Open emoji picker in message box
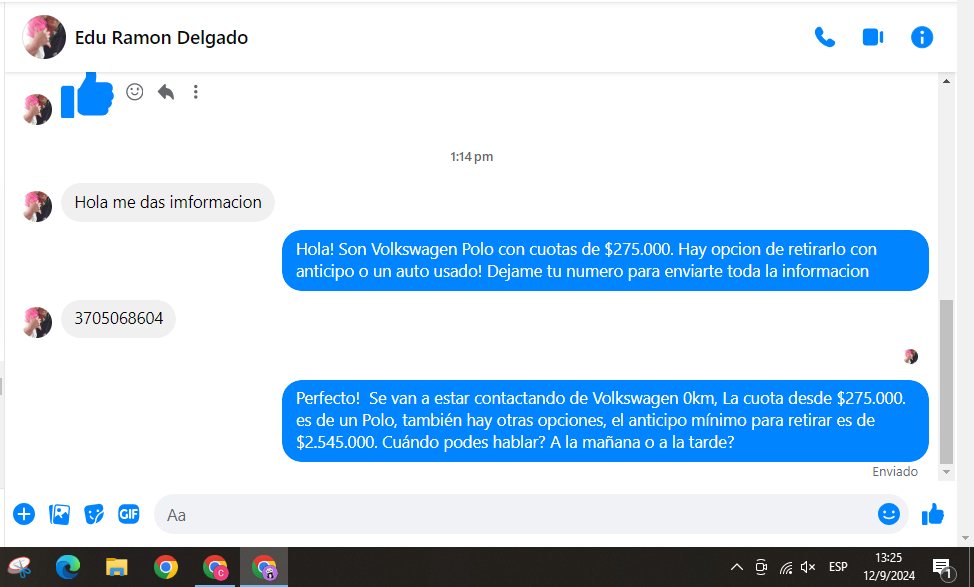This screenshot has width=974, height=587. [x=888, y=514]
